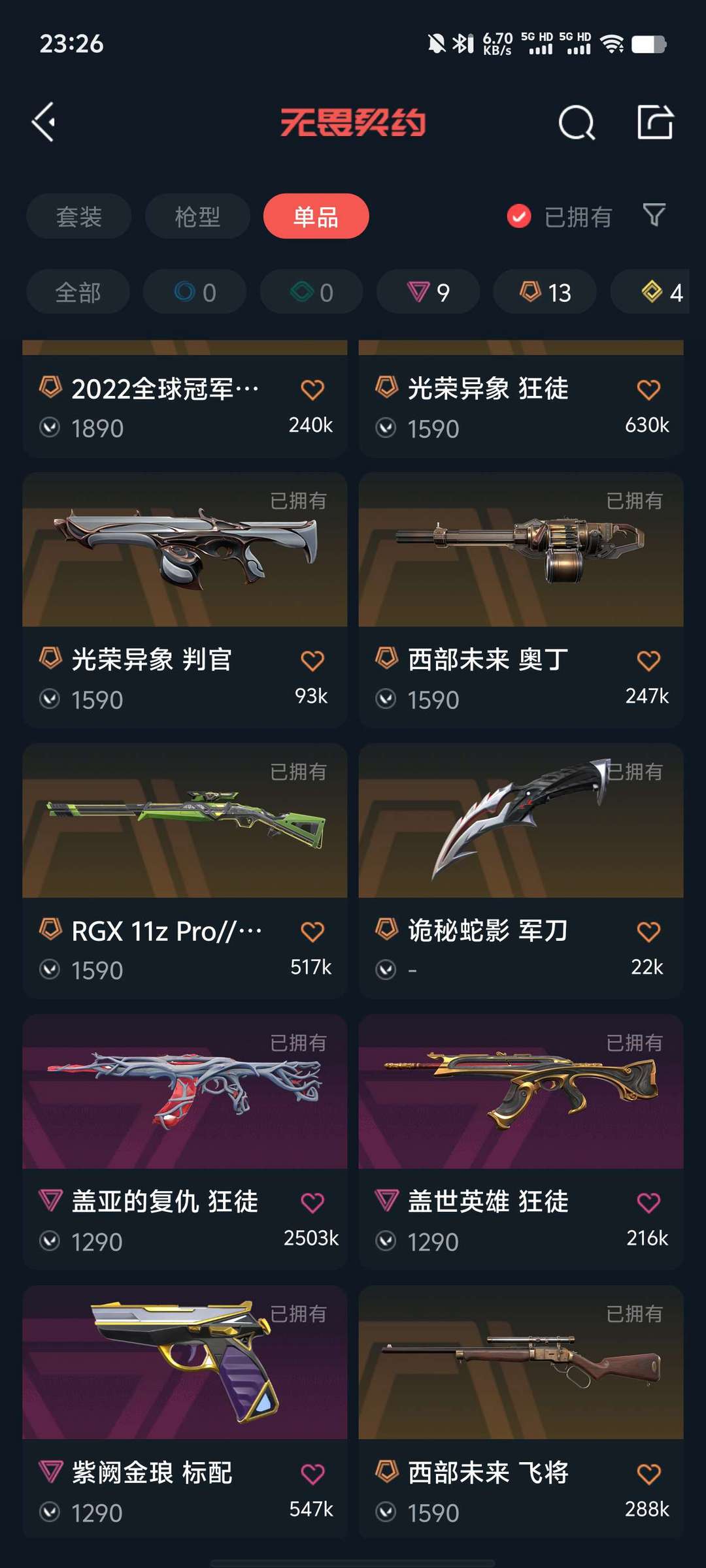706x1568 pixels.
Task: Open the search icon in the header
Action: tap(576, 122)
